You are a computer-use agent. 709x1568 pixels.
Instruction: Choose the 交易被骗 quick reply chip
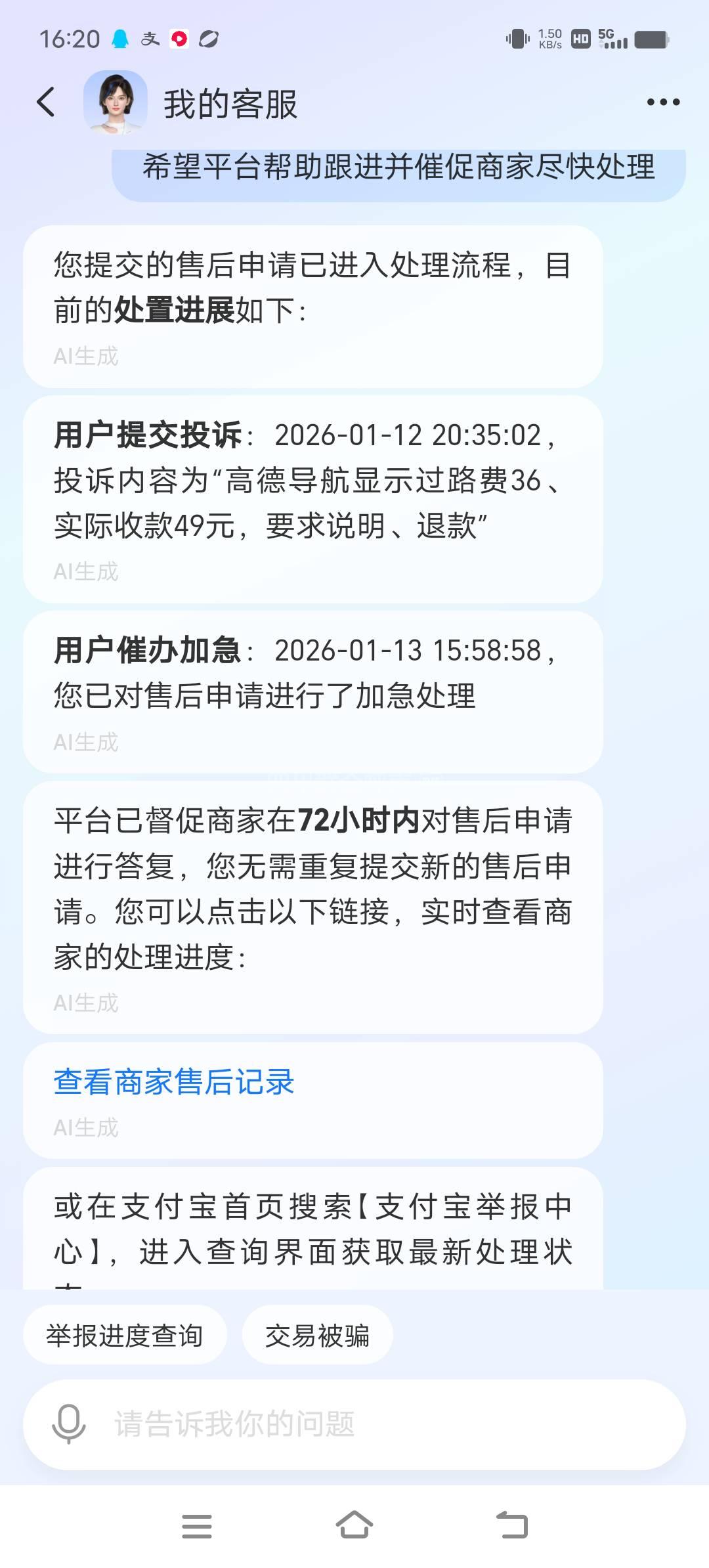pyautogui.click(x=318, y=1336)
